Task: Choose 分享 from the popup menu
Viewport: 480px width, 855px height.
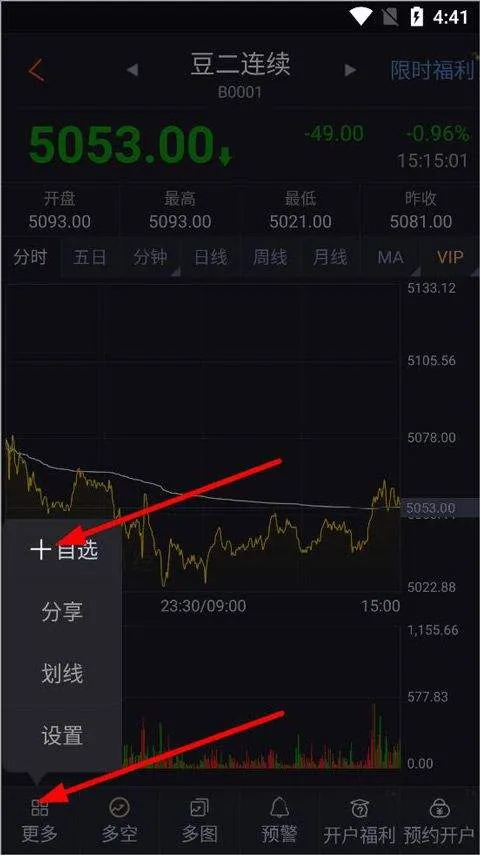Action: (x=62, y=612)
